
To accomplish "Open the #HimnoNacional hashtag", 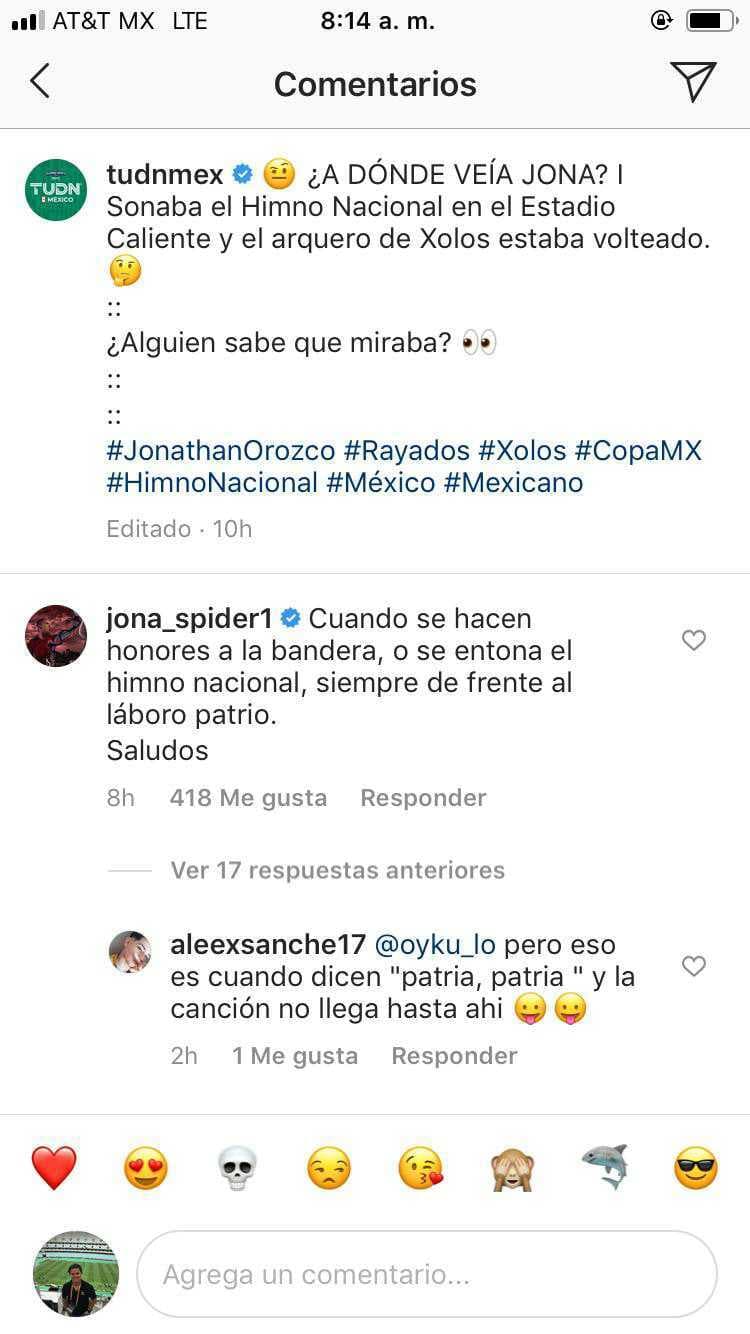I will pos(212,483).
